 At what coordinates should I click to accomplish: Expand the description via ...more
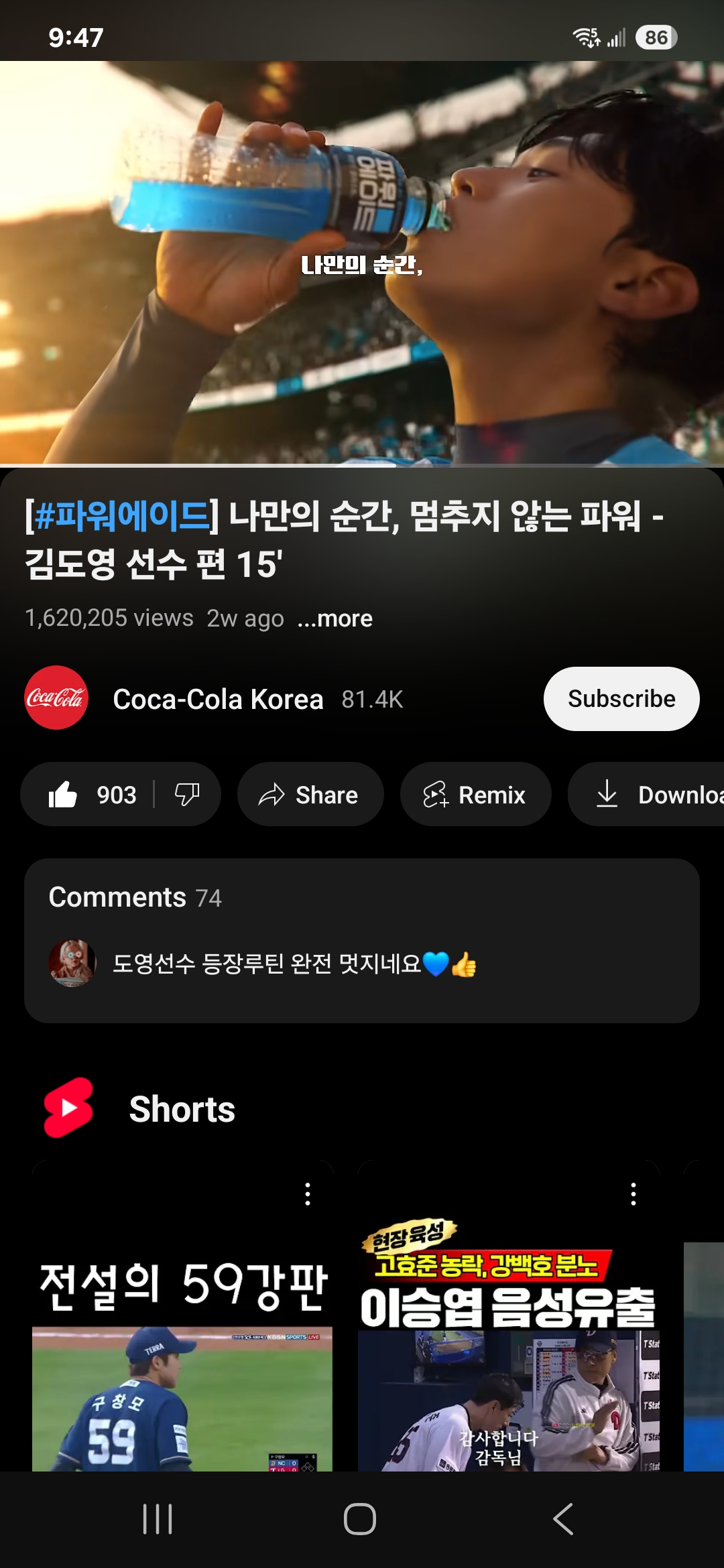tap(335, 618)
